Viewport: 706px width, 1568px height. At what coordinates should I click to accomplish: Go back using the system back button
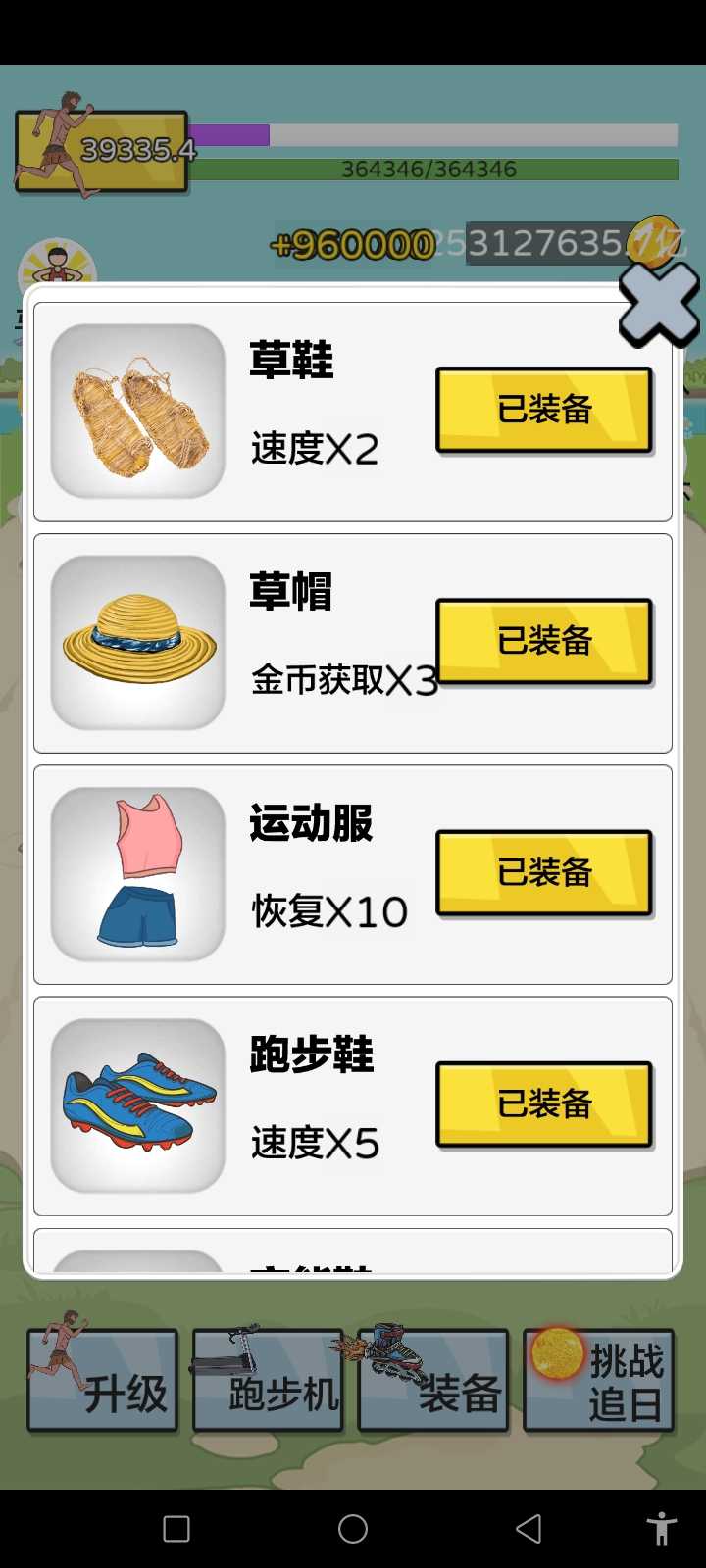[529, 1529]
